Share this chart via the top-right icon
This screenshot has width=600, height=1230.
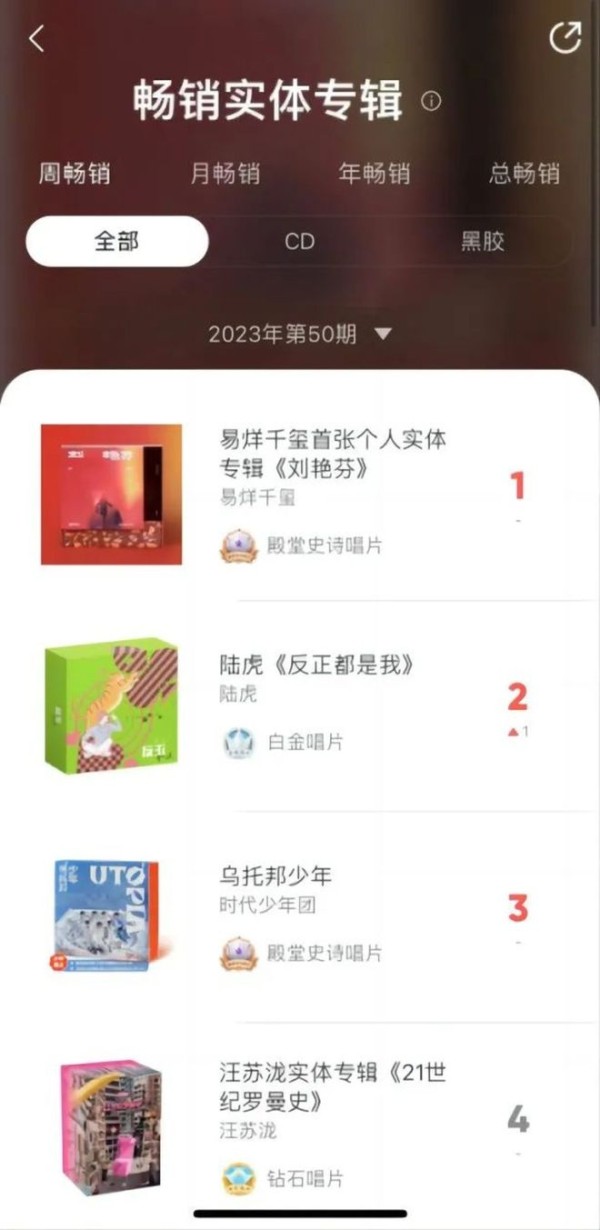click(565, 38)
